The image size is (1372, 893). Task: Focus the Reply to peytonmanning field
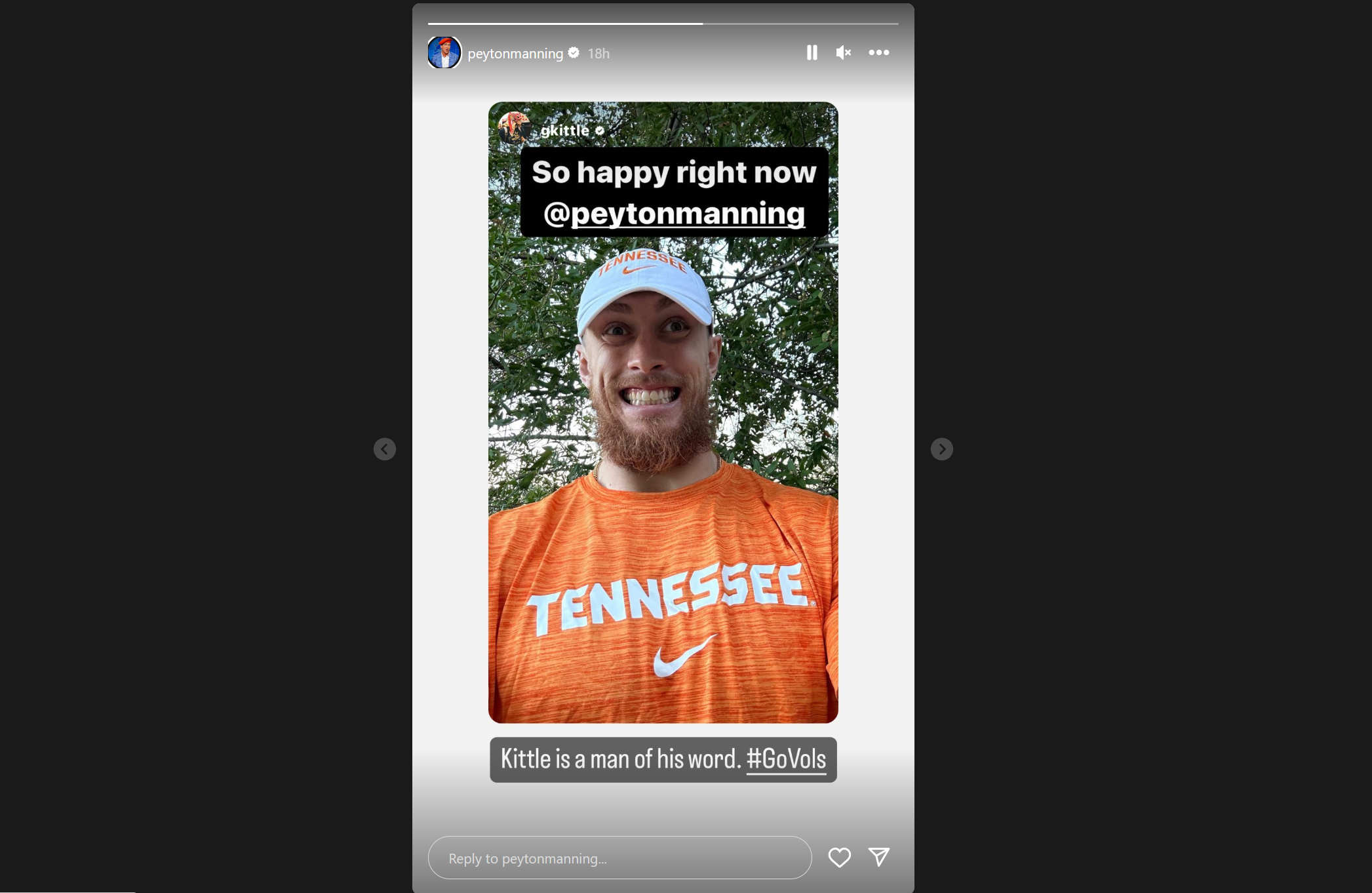(x=619, y=858)
